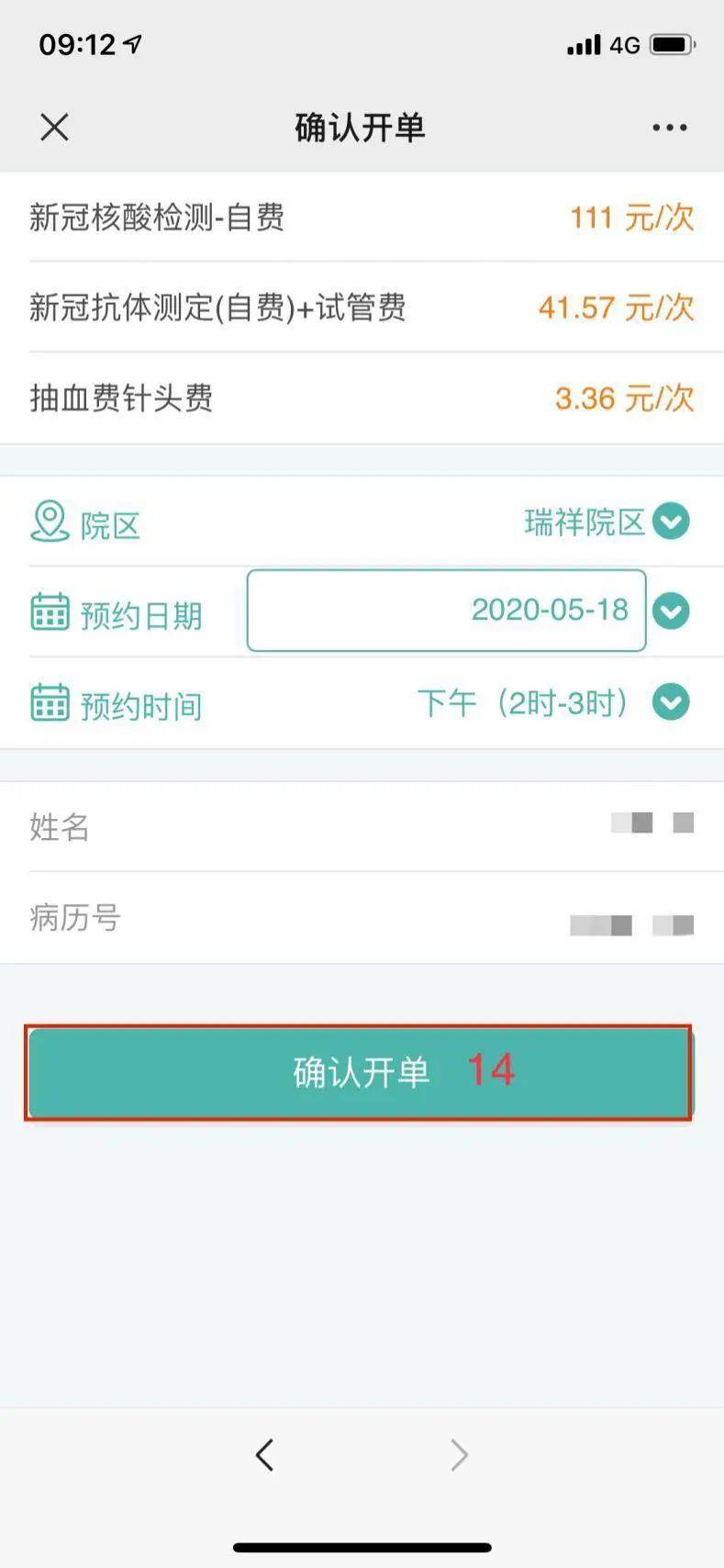724x1568 pixels.
Task: Go back using the browser back arrow
Action: 265,1454
